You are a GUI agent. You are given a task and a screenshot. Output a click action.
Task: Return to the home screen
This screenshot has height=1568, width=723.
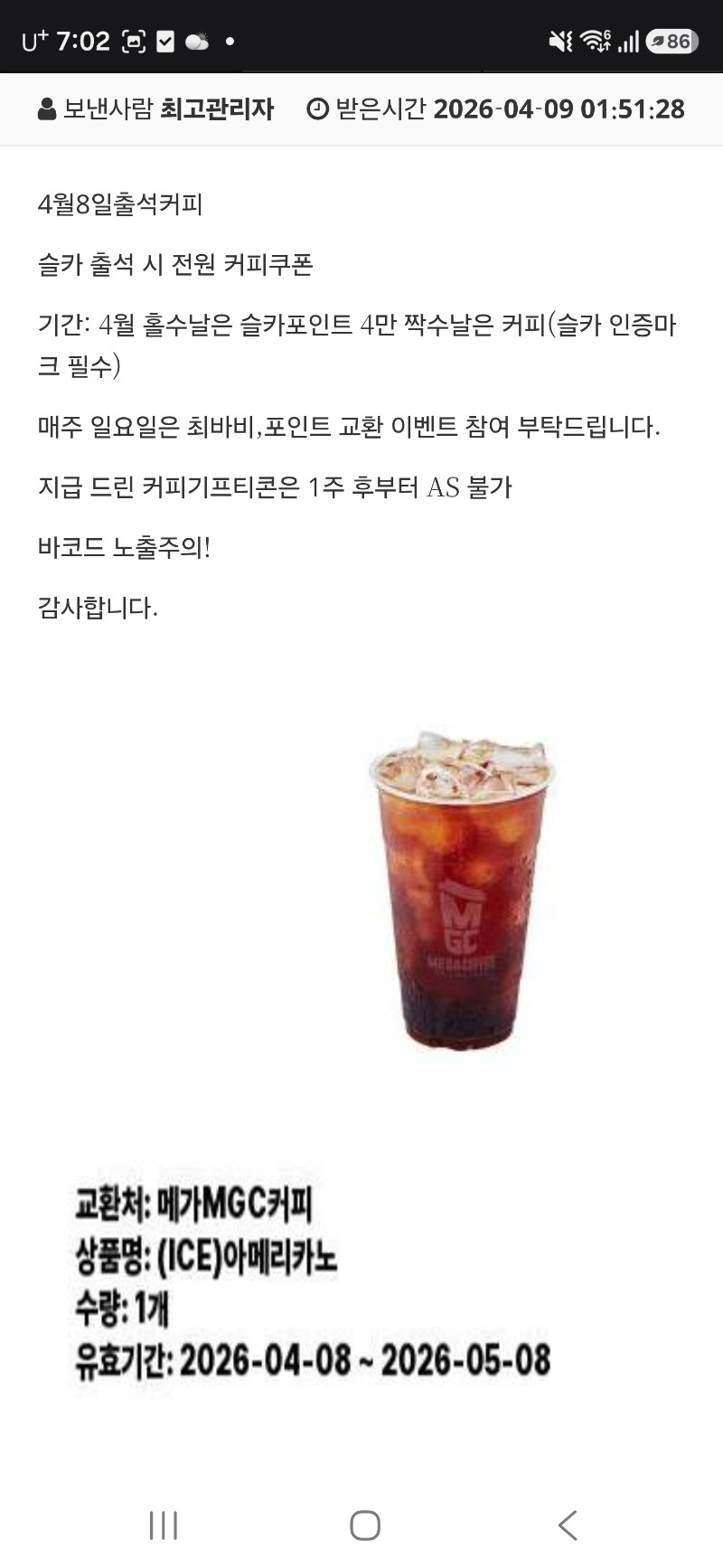click(x=364, y=1525)
